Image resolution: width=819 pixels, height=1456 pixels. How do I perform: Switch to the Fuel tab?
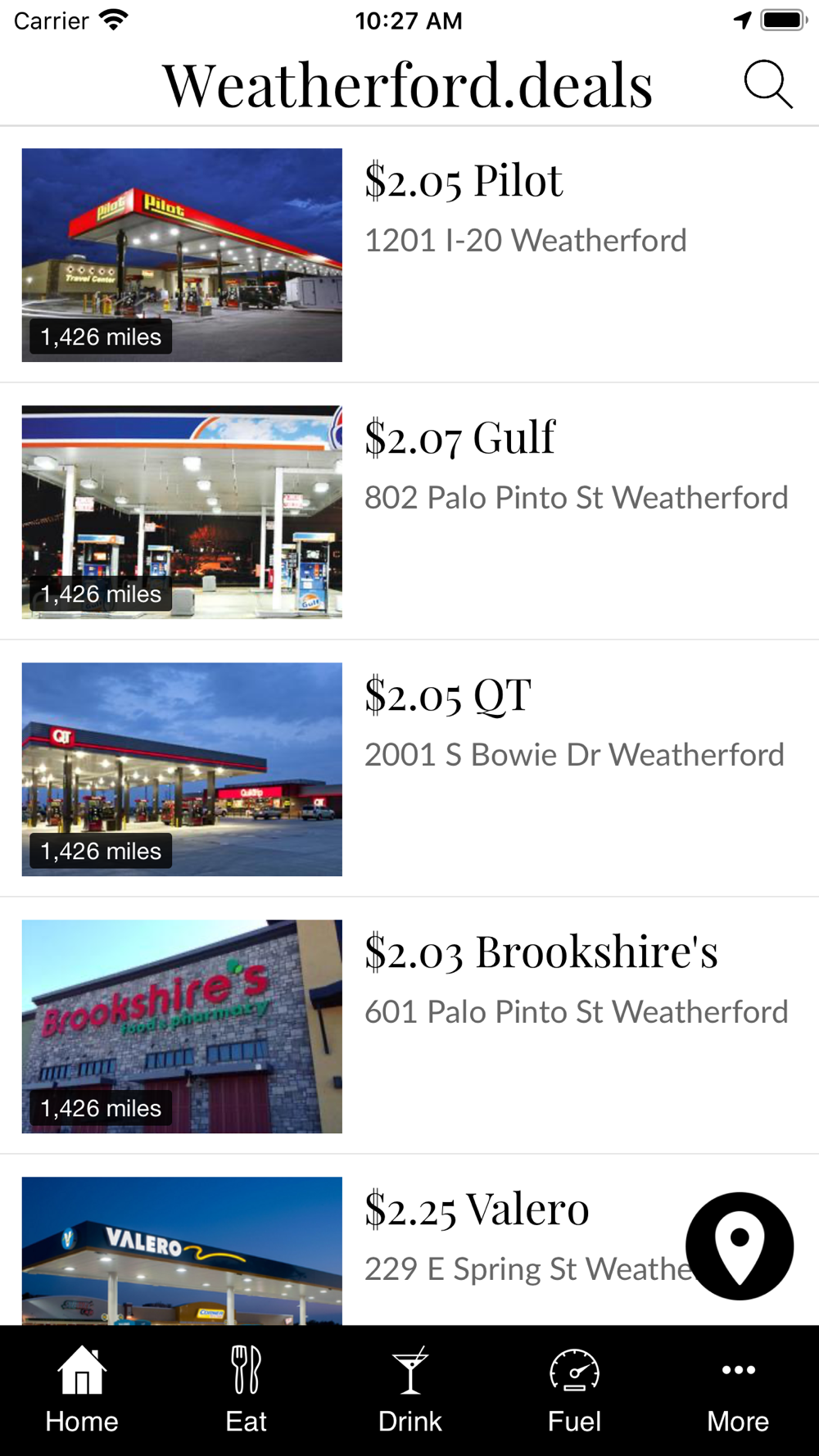pyautogui.click(x=574, y=1390)
